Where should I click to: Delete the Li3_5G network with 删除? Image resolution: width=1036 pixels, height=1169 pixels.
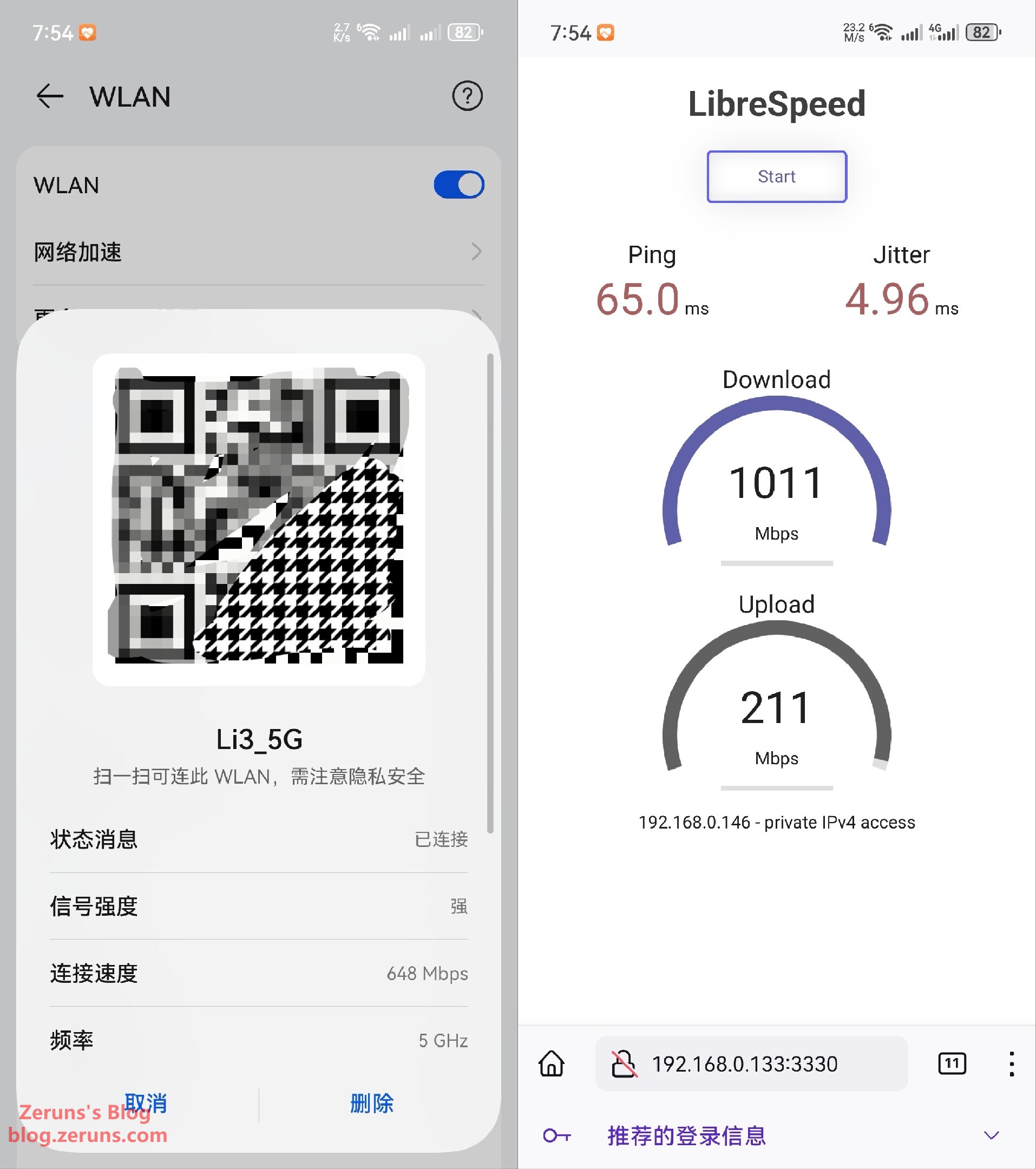pyautogui.click(x=372, y=1102)
